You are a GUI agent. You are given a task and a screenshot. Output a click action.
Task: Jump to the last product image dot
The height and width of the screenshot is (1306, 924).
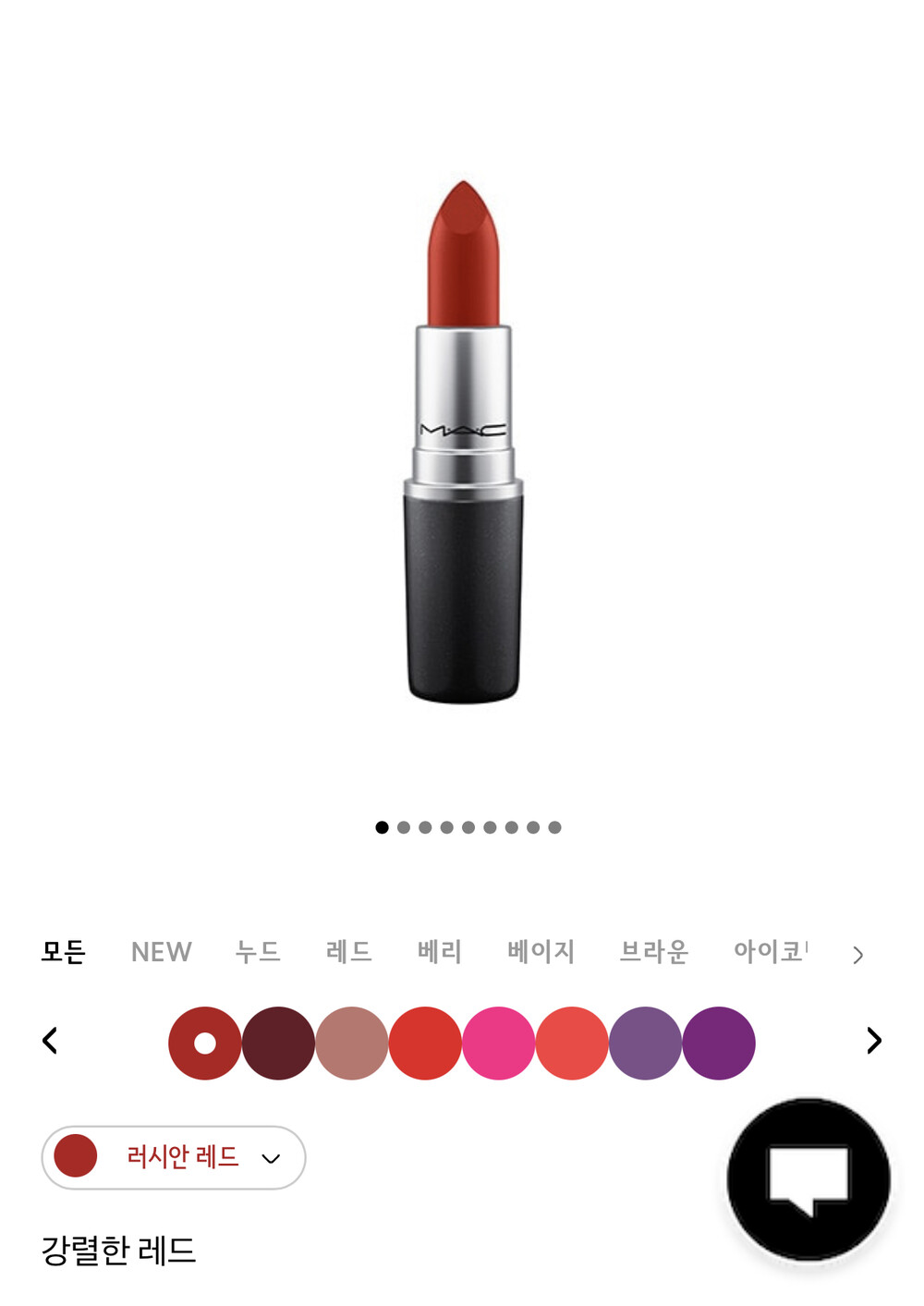[554, 827]
